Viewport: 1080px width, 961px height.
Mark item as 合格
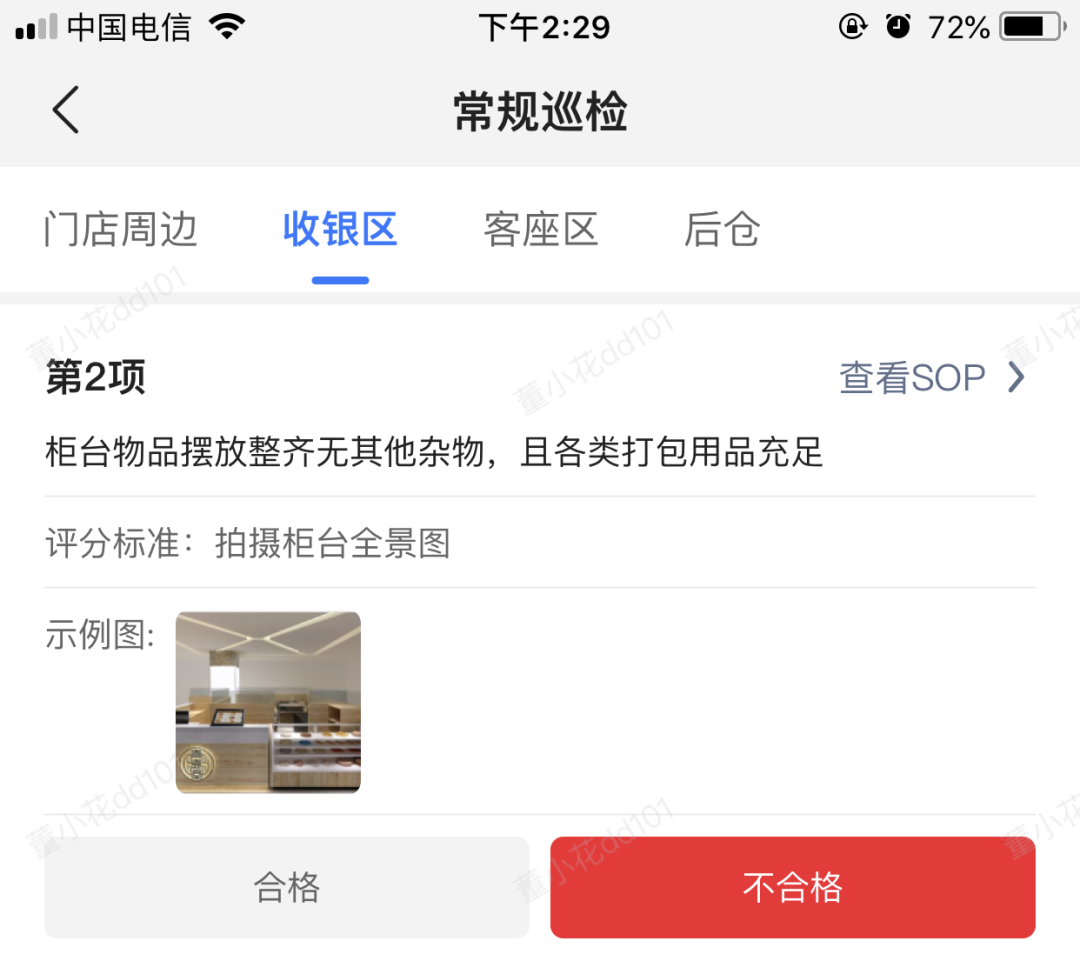click(287, 887)
